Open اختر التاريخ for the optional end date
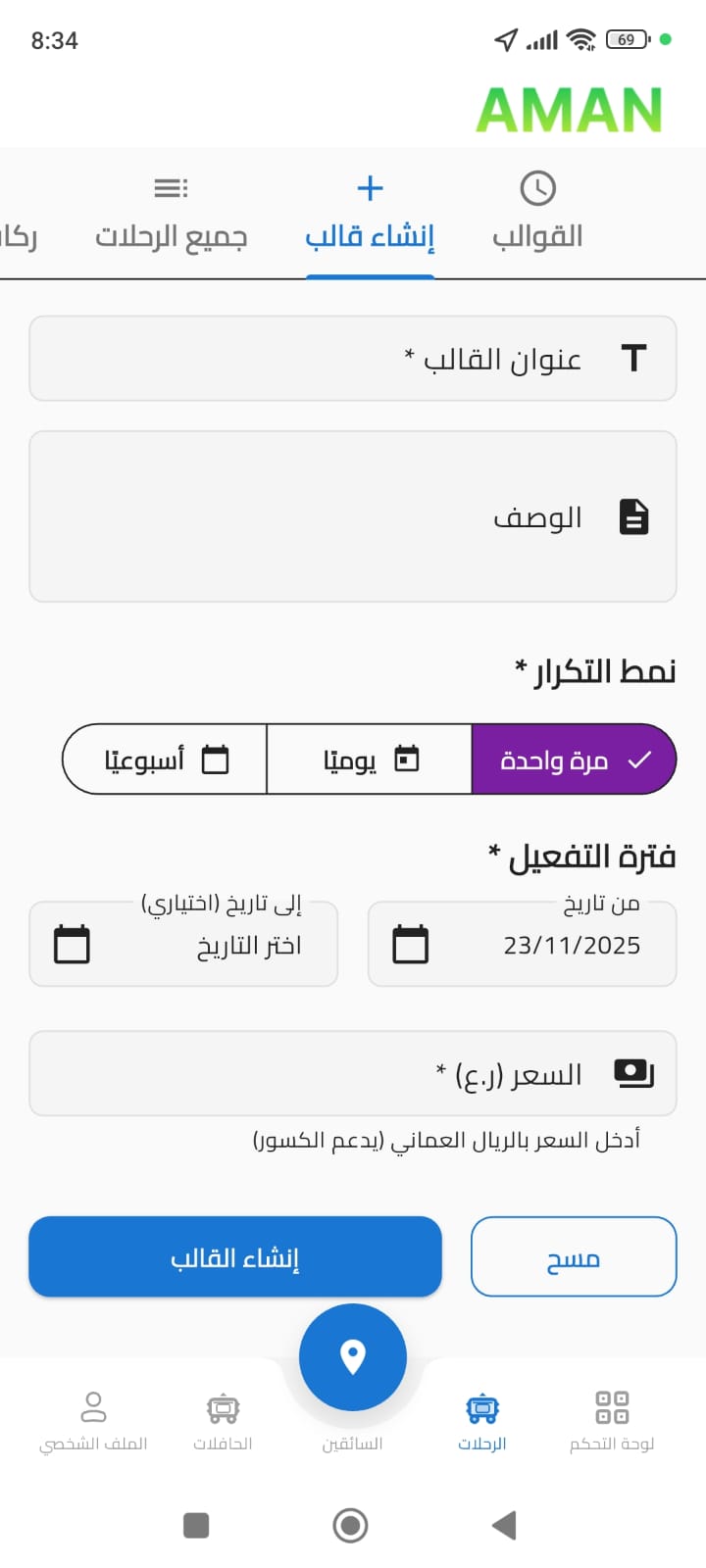 183,944
